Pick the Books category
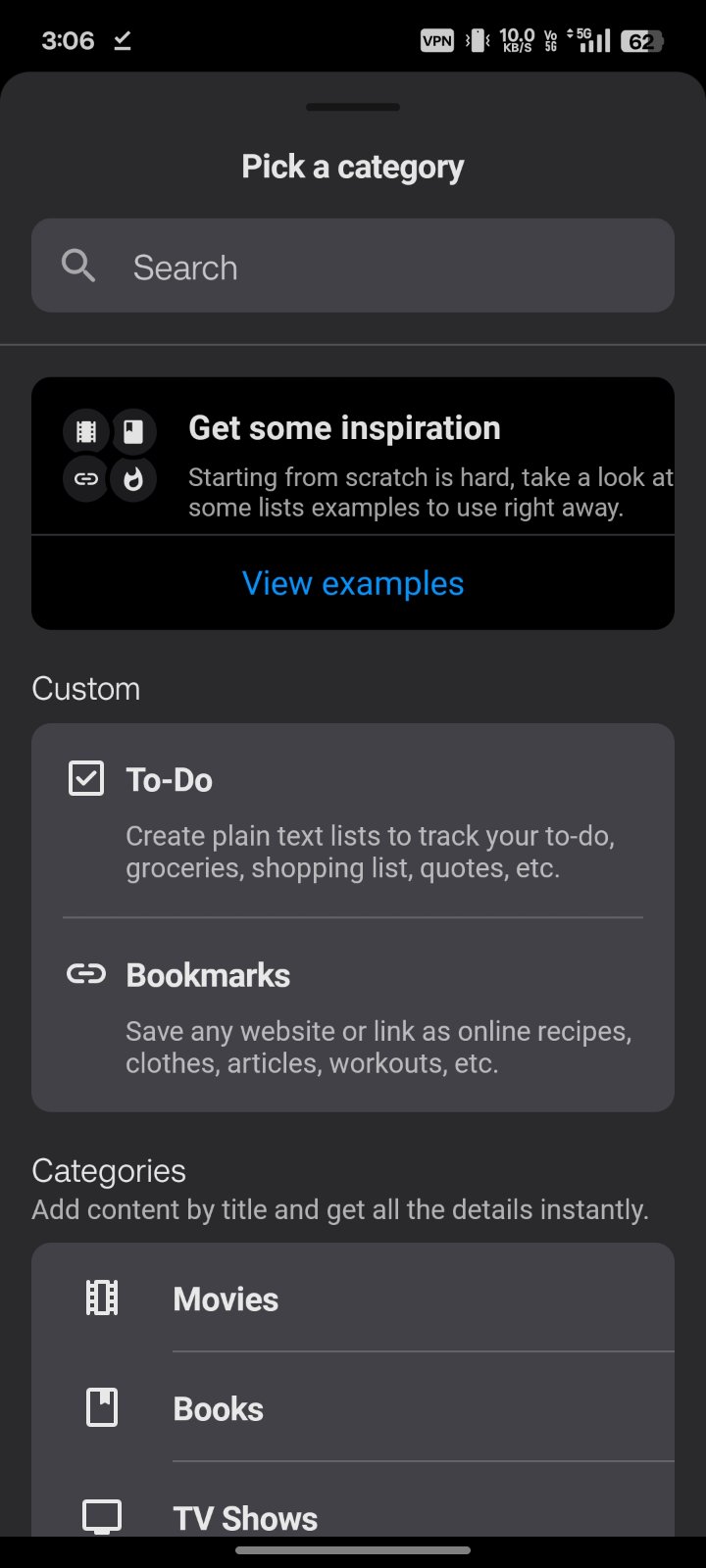 coord(353,1408)
